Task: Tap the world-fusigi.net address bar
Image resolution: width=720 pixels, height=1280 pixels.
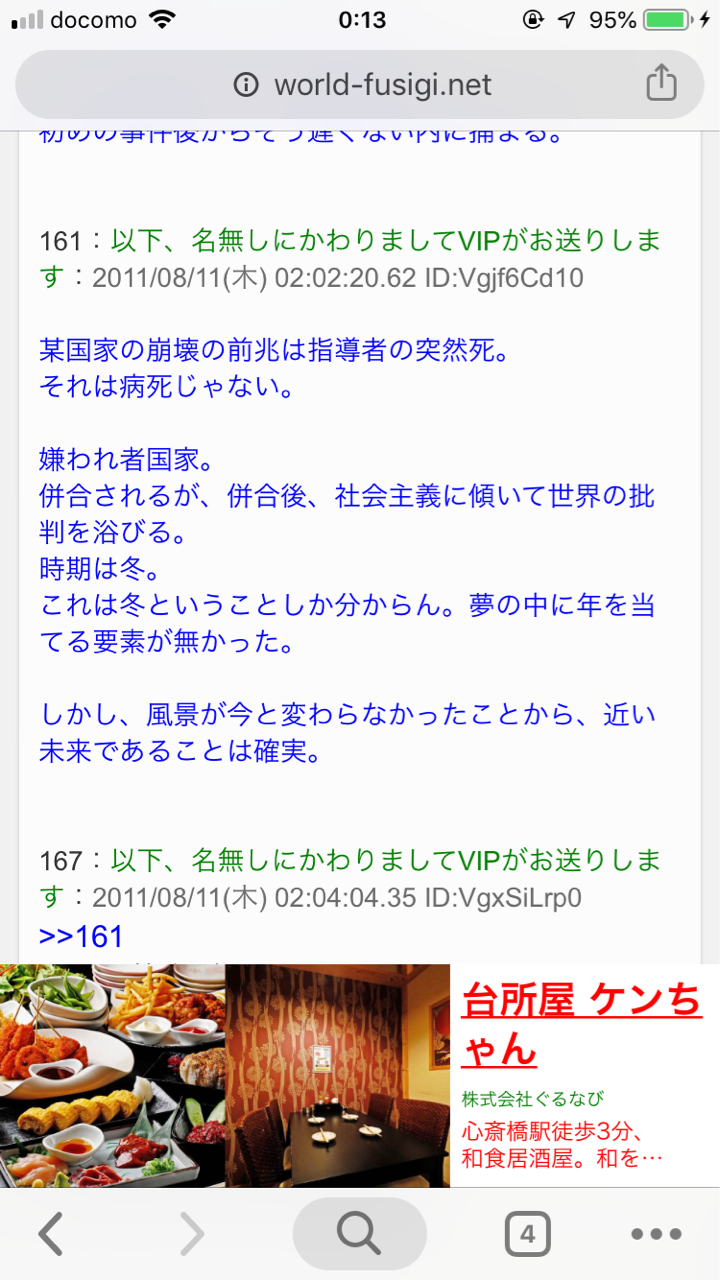Action: point(362,85)
